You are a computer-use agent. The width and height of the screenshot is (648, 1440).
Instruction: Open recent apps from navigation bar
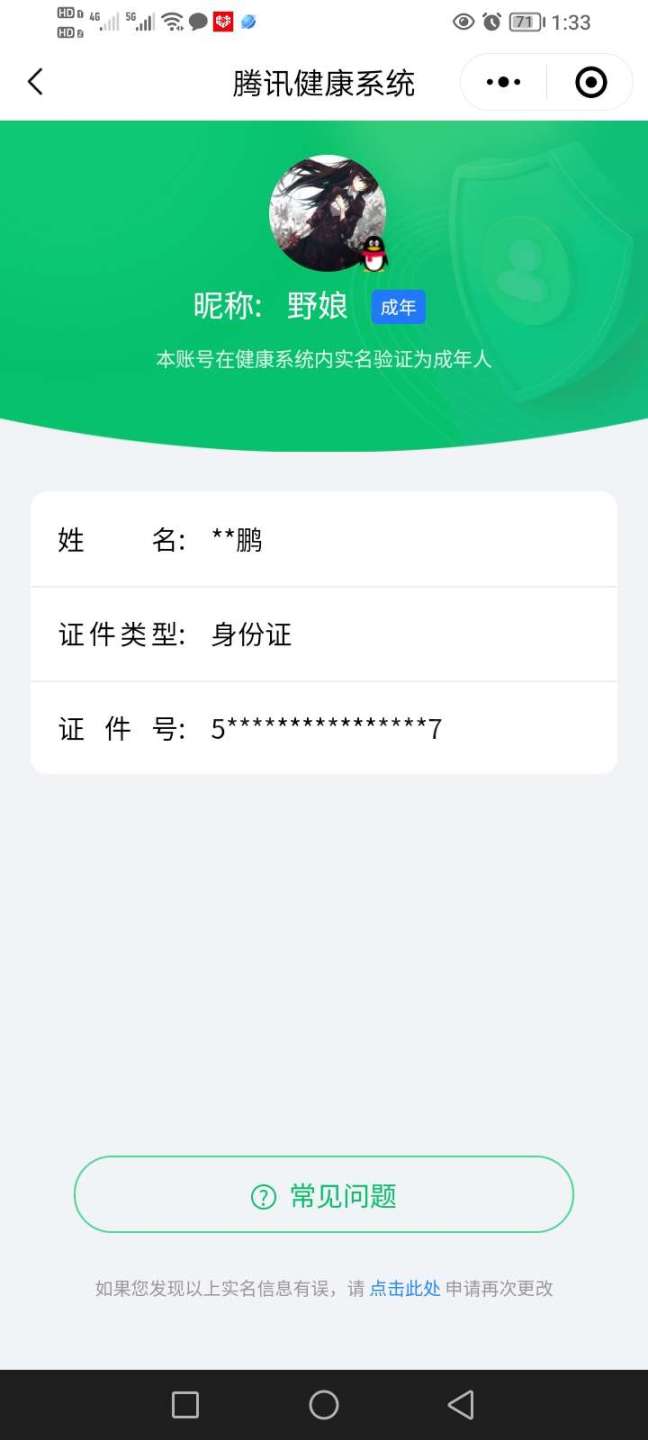[x=186, y=1405]
